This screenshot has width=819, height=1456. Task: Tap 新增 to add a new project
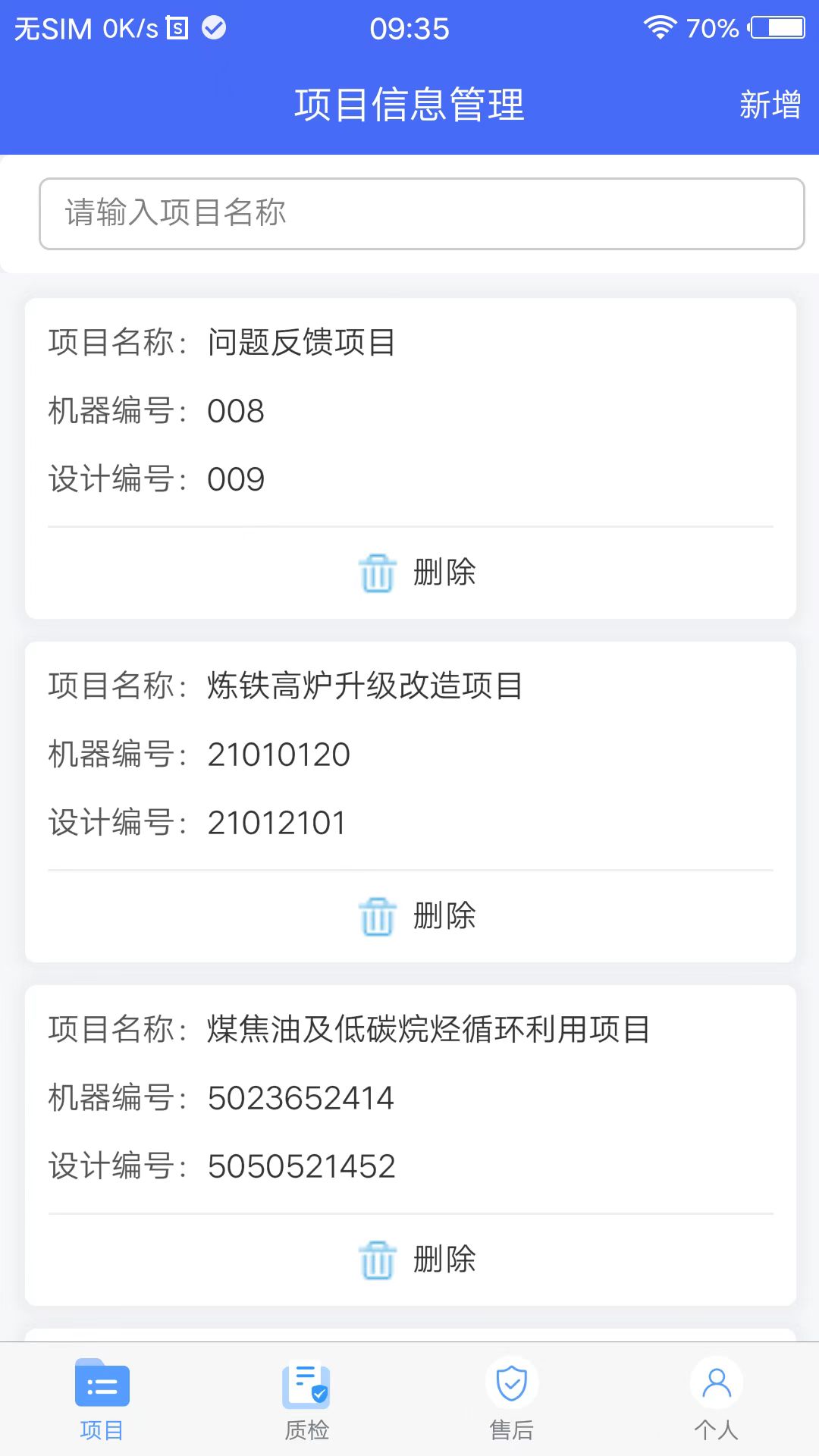770,105
